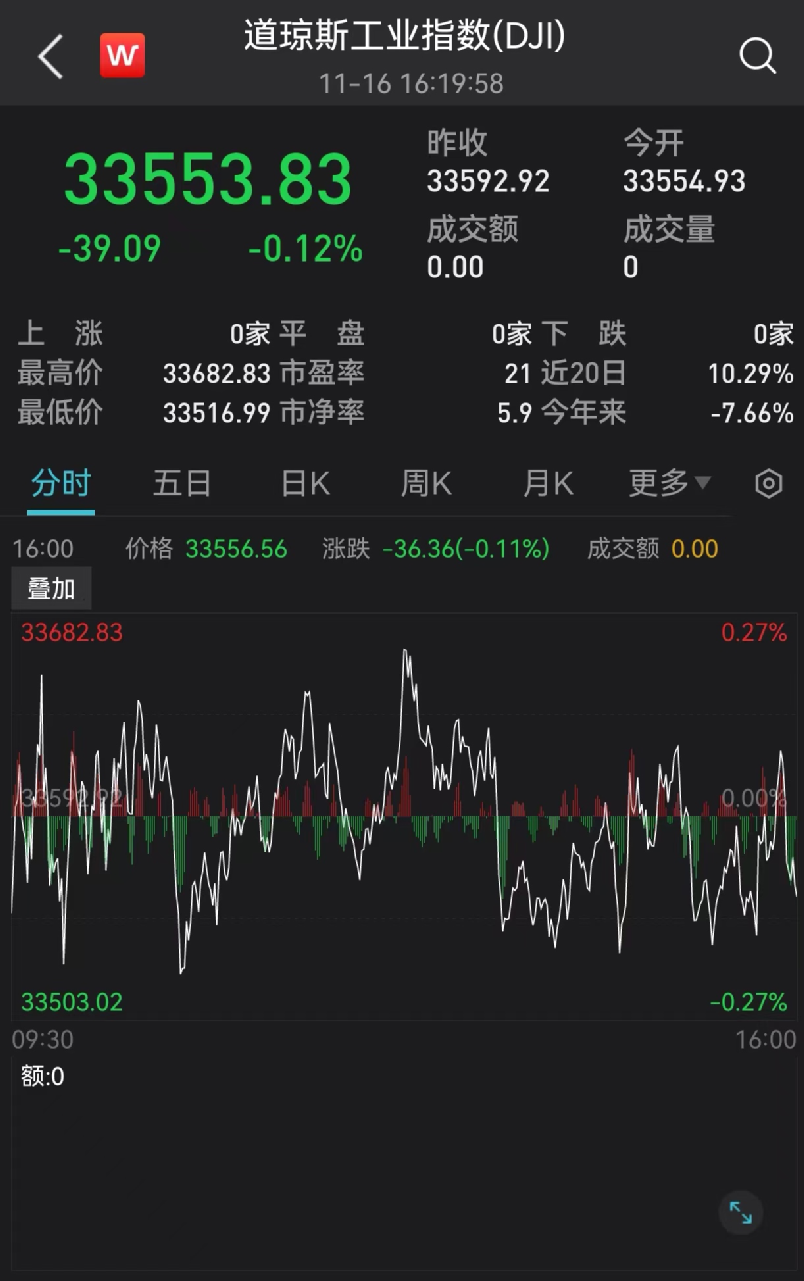Image resolution: width=804 pixels, height=1281 pixels.
Task: Switch to the 分时 tab
Action: coord(61,484)
